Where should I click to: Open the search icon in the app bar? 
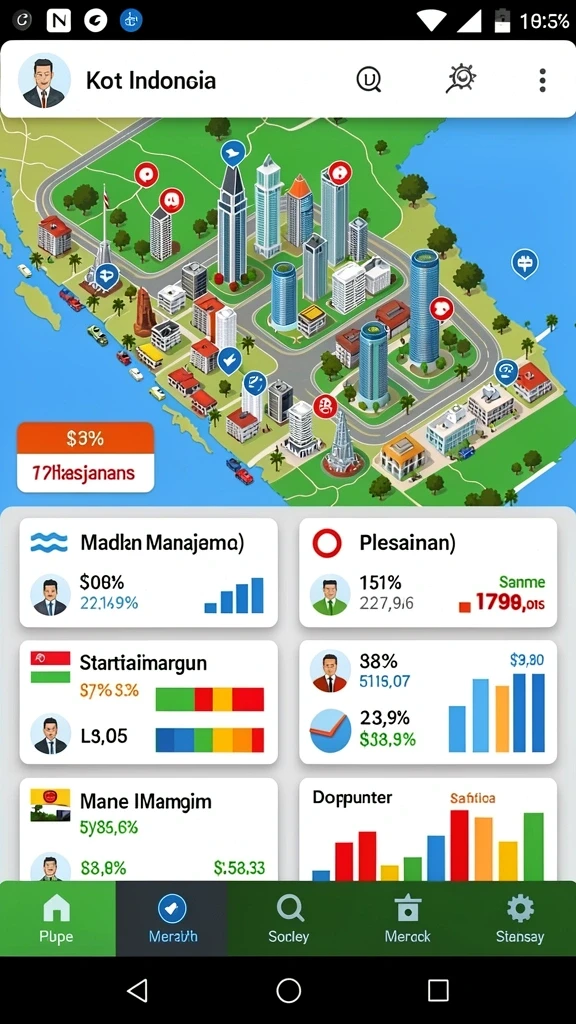(368, 80)
